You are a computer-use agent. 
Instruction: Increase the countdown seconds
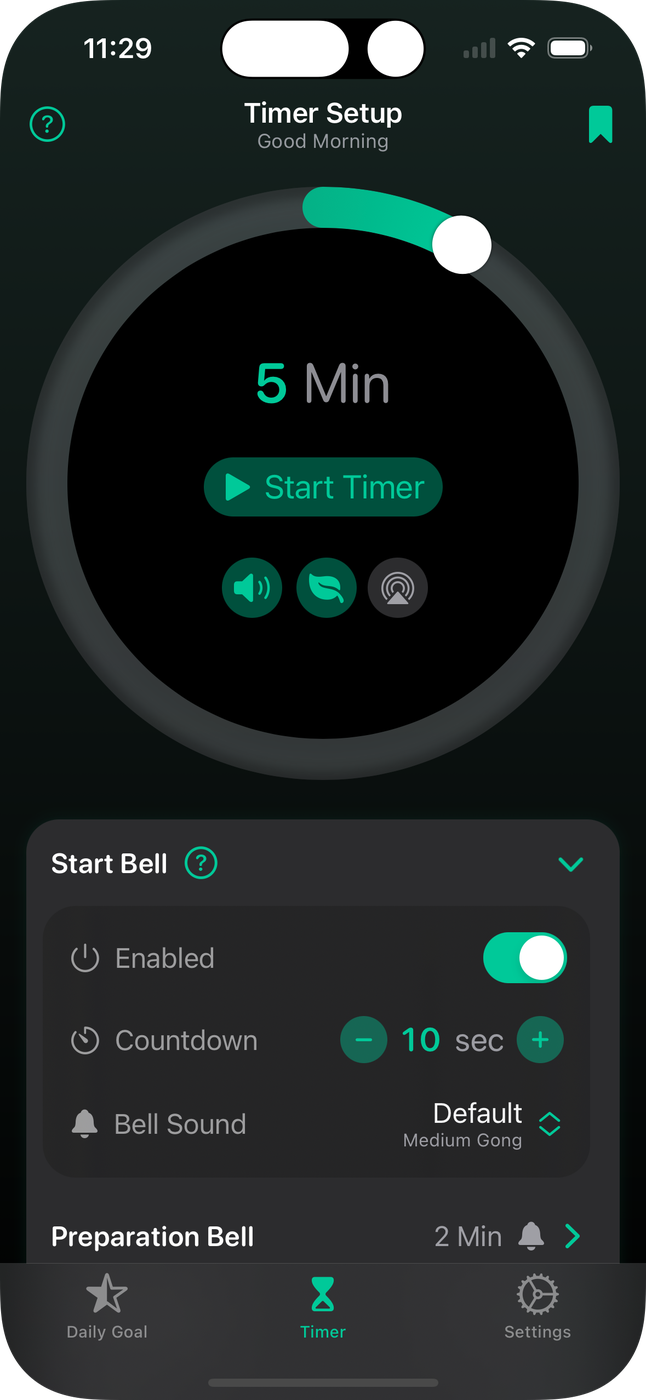coord(540,1040)
